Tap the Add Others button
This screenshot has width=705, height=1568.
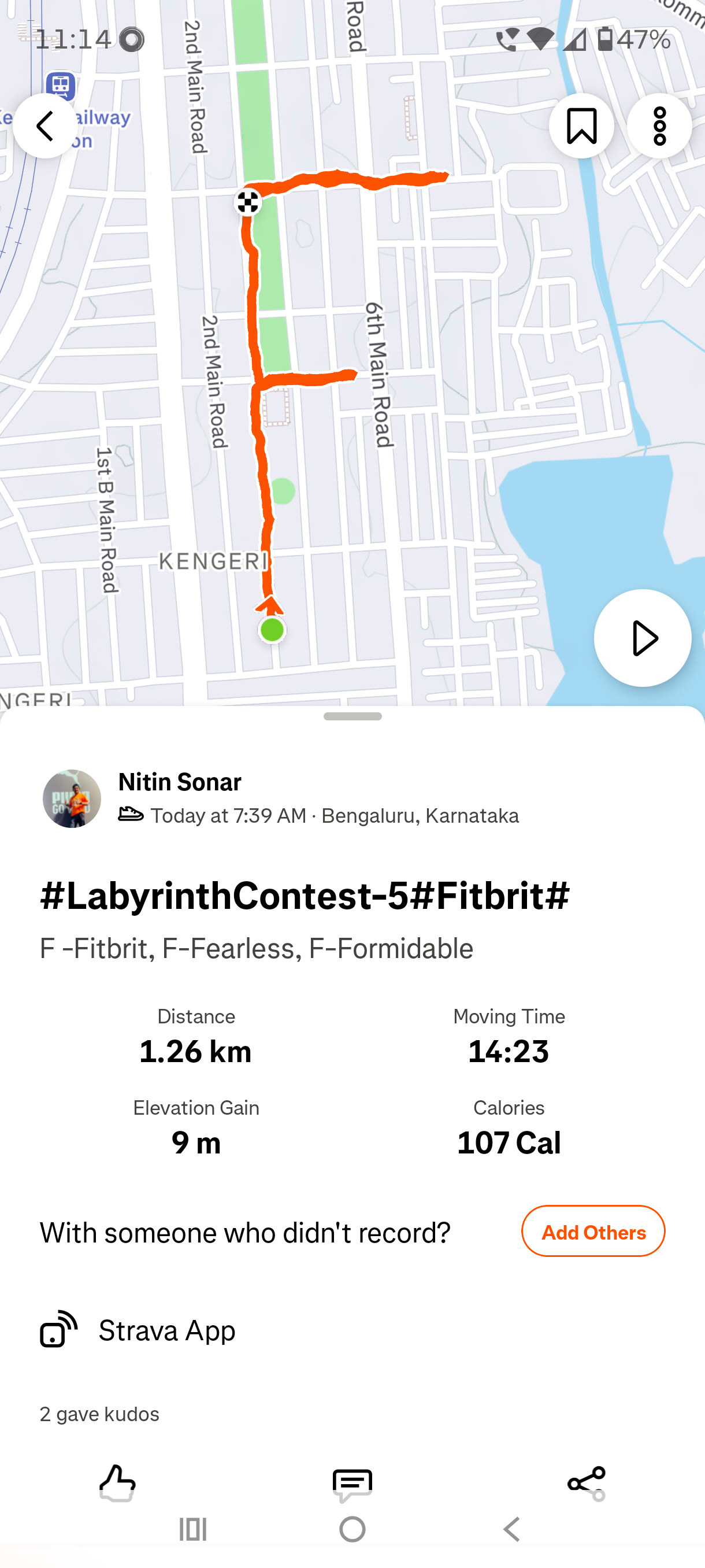click(x=592, y=1232)
